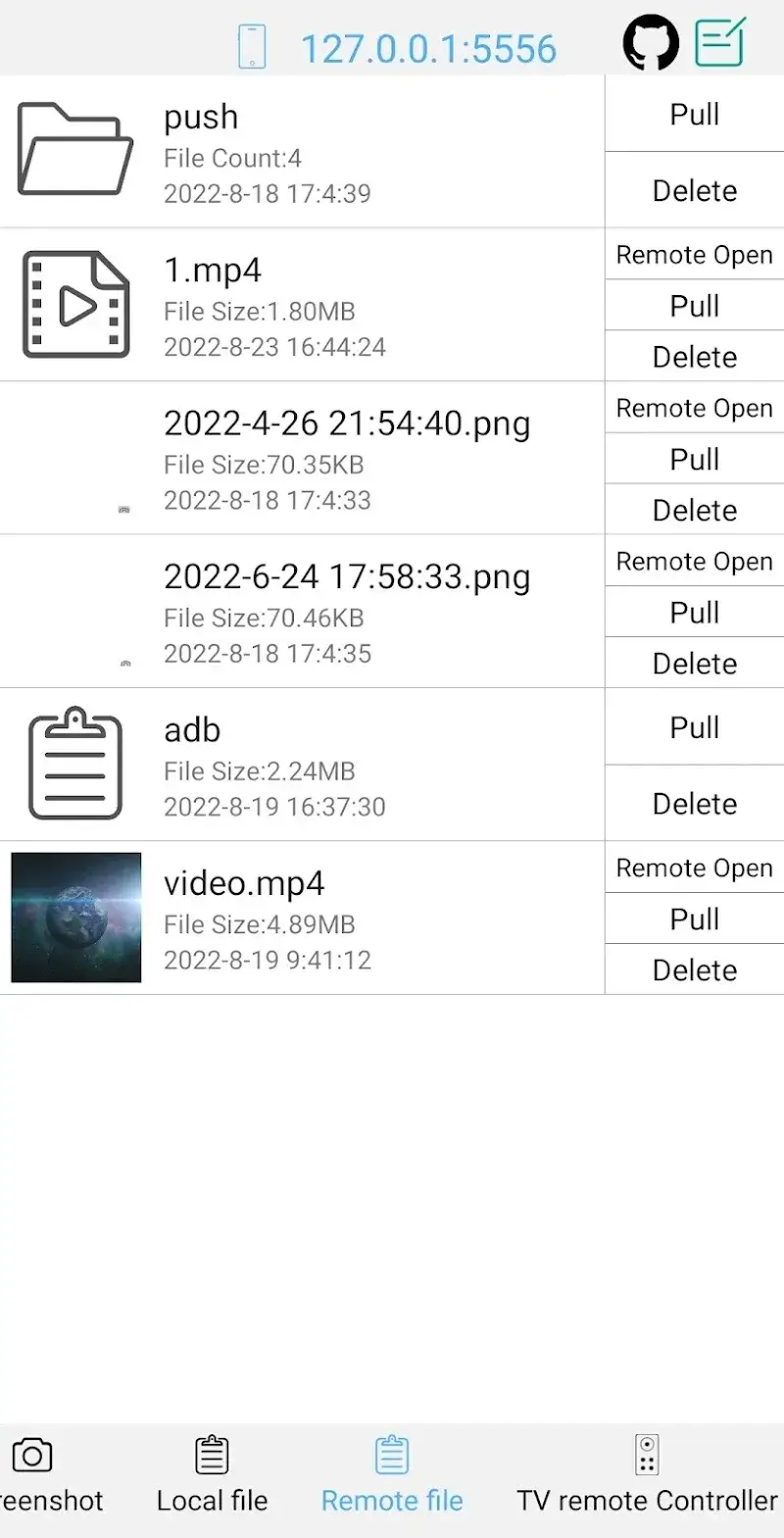This screenshot has height=1538, width=784.
Task: Click the green edit note icon top right
Action: pyautogui.click(x=720, y=42)
